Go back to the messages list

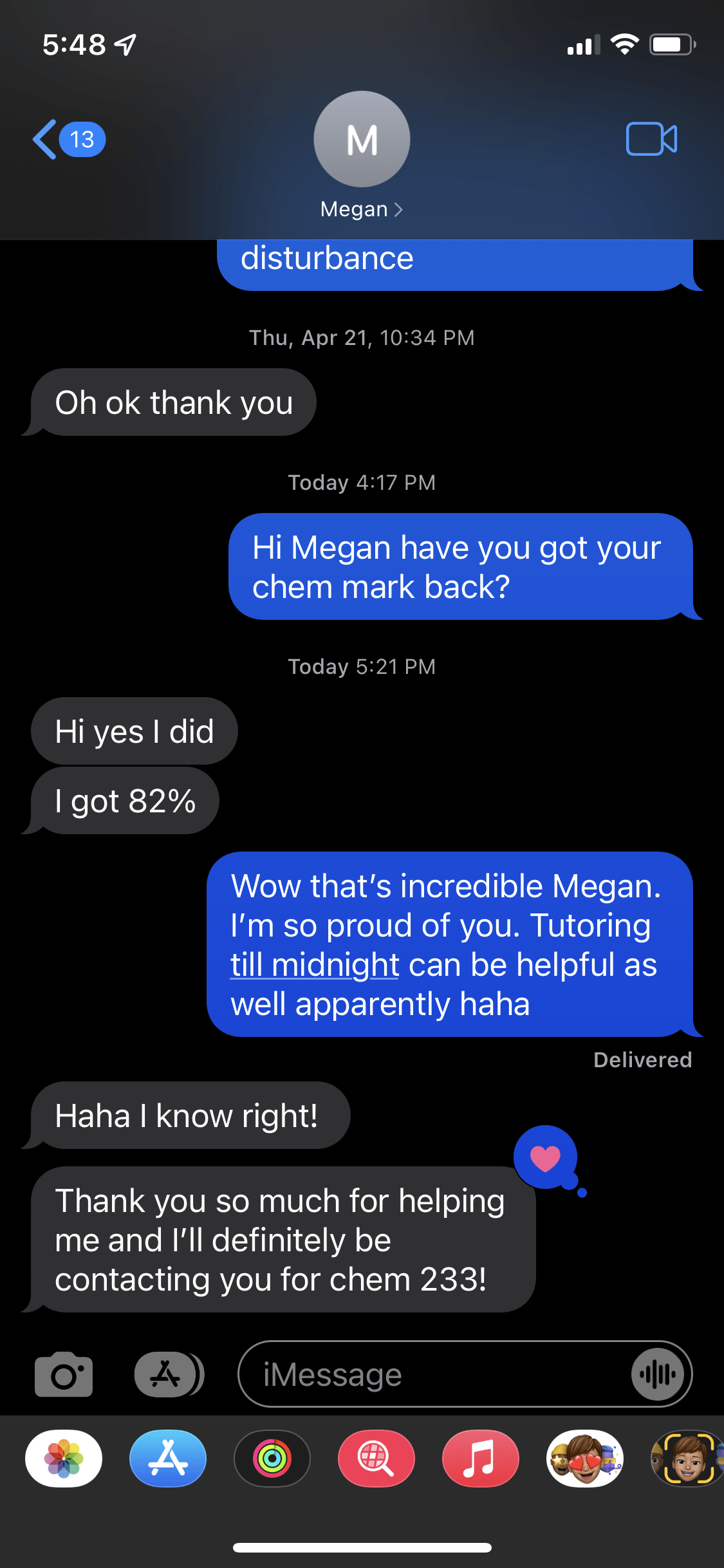pos(69,139)
